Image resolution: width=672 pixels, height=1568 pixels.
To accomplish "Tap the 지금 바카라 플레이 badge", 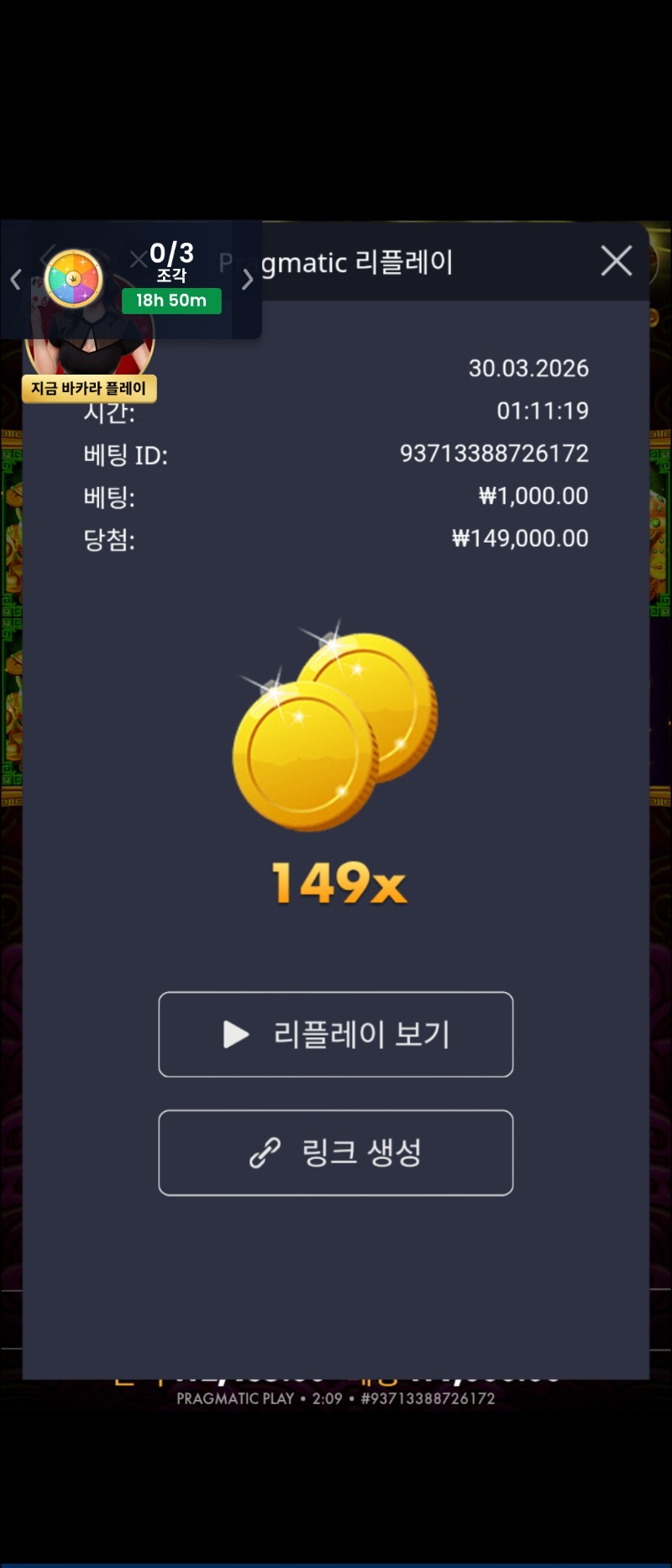I will pyautogui.click(x=89, y=388).
